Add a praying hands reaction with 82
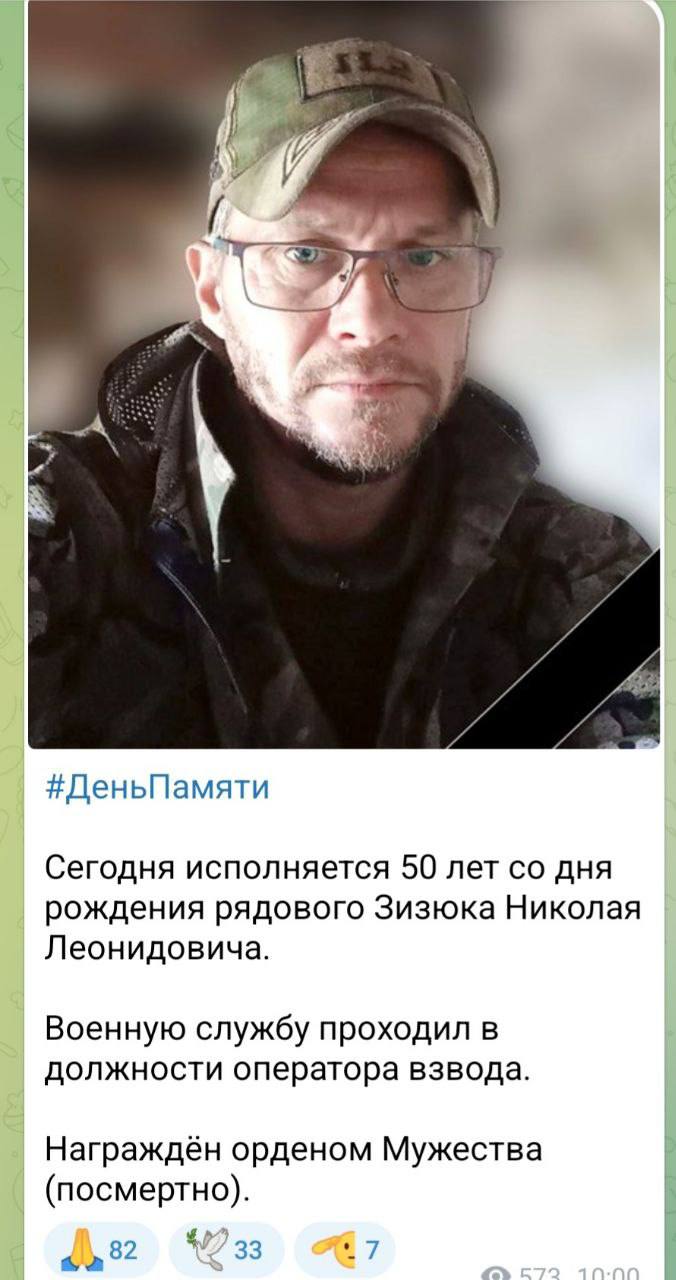Viewport: 676px width, 1280px height. (x=101, y=1249)
